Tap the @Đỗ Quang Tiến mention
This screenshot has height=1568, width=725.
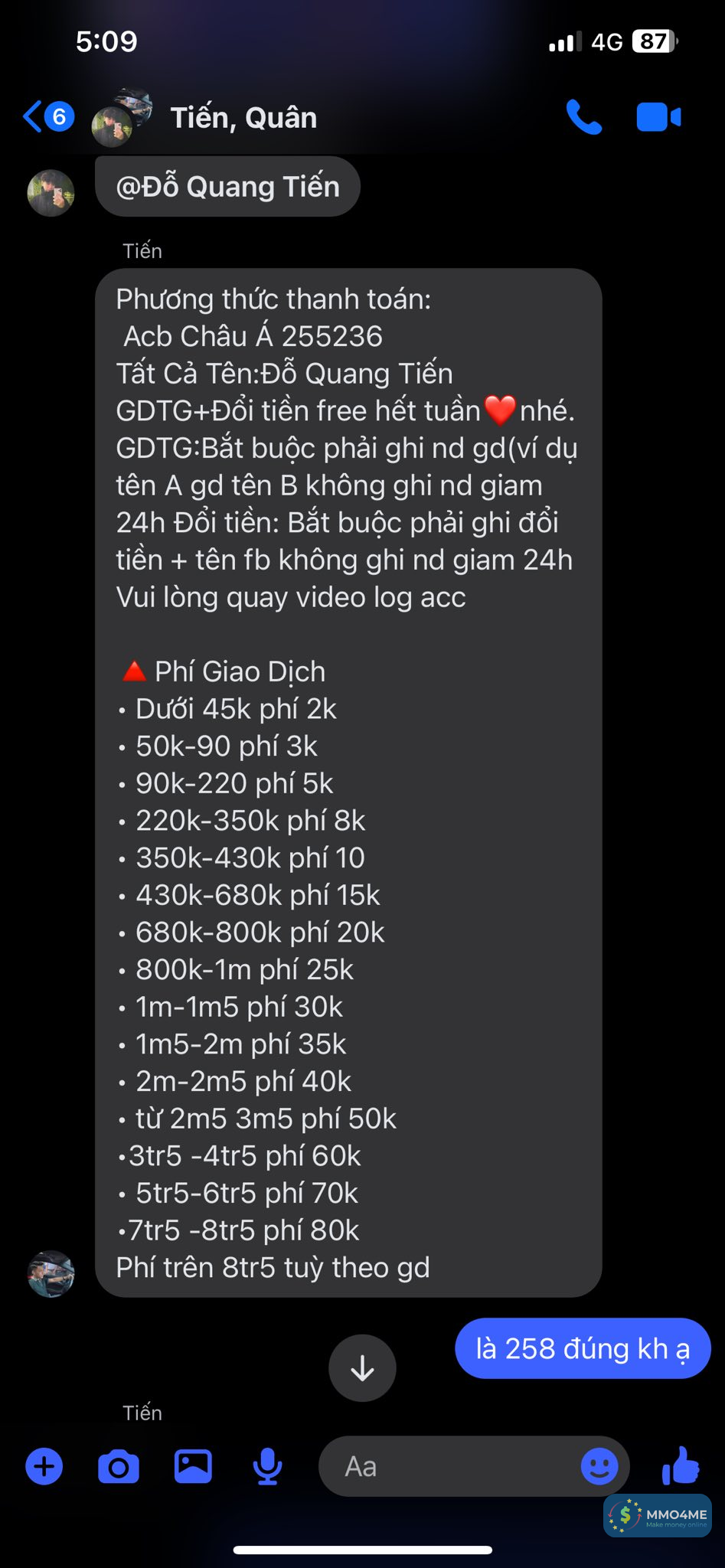[x=227, y=187]
